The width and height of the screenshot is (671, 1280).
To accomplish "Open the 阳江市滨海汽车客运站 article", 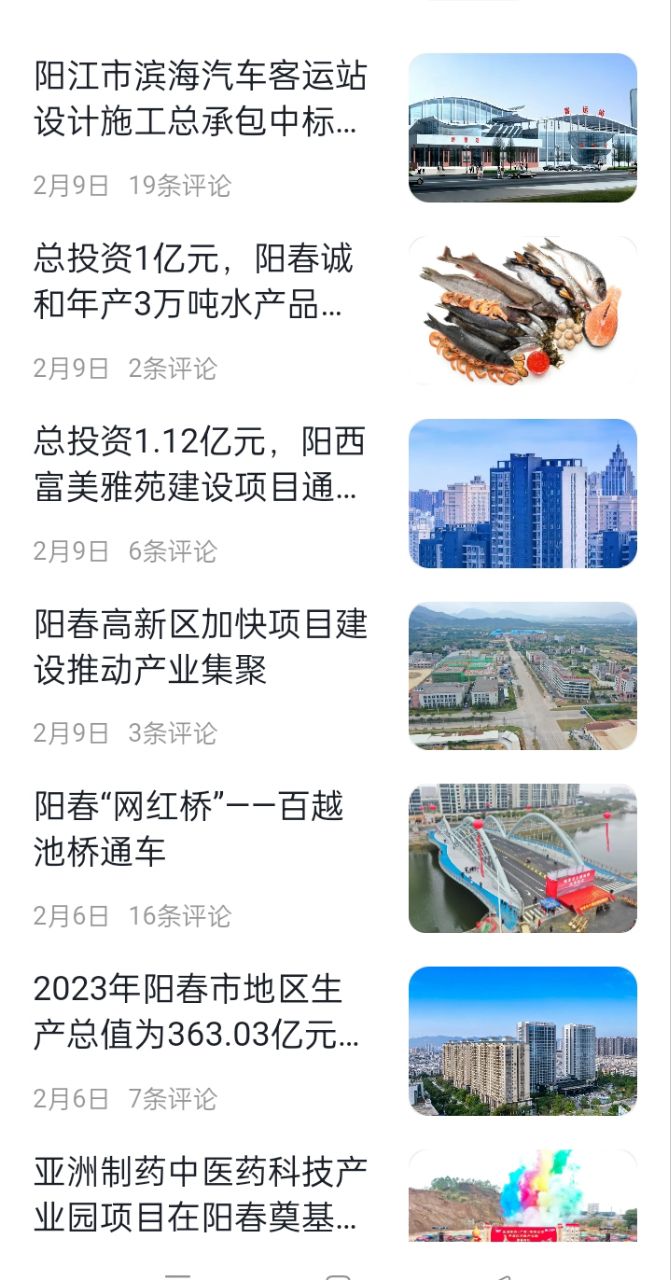I will (200, 101).
